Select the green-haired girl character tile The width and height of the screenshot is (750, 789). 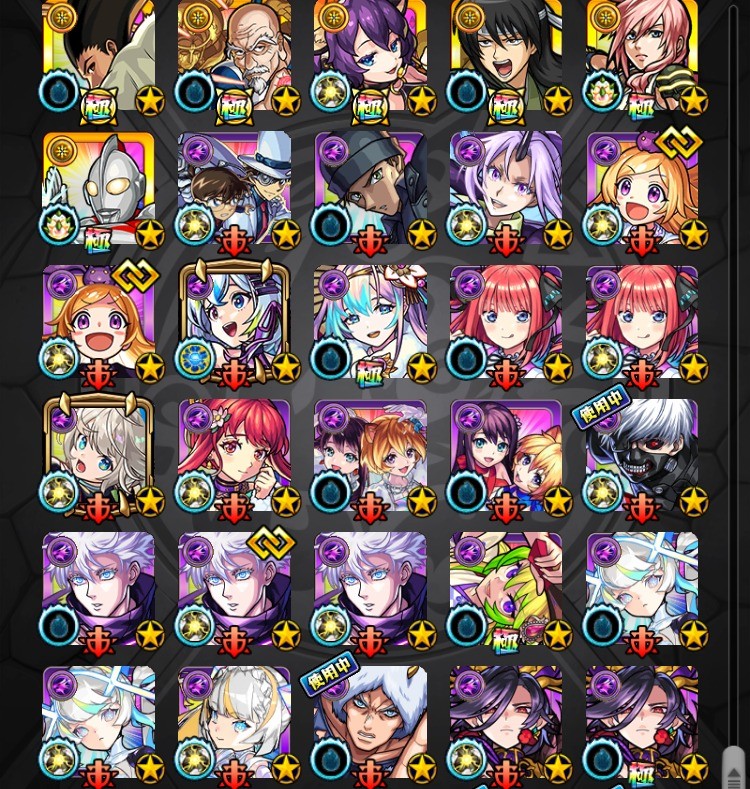point(508,590)
